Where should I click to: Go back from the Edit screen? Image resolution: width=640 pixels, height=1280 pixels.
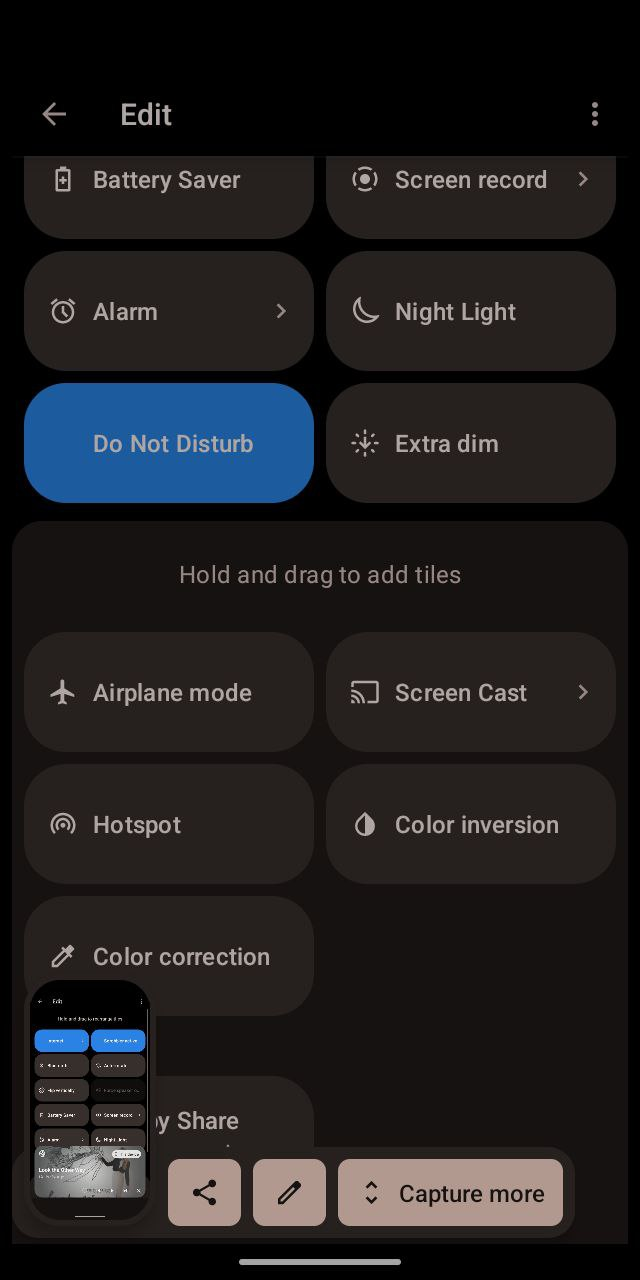[x=54, y=115]
